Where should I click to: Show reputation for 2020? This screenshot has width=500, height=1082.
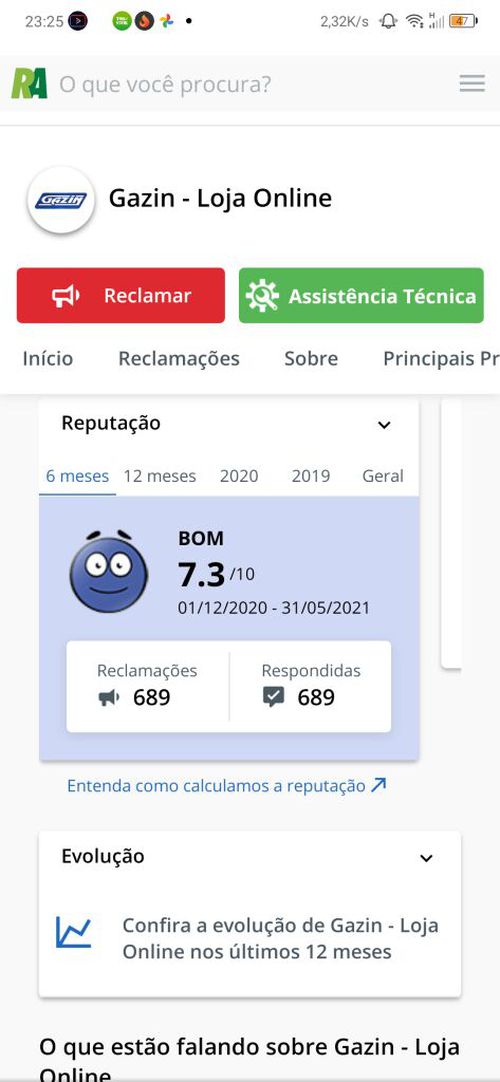click(239, 476)
